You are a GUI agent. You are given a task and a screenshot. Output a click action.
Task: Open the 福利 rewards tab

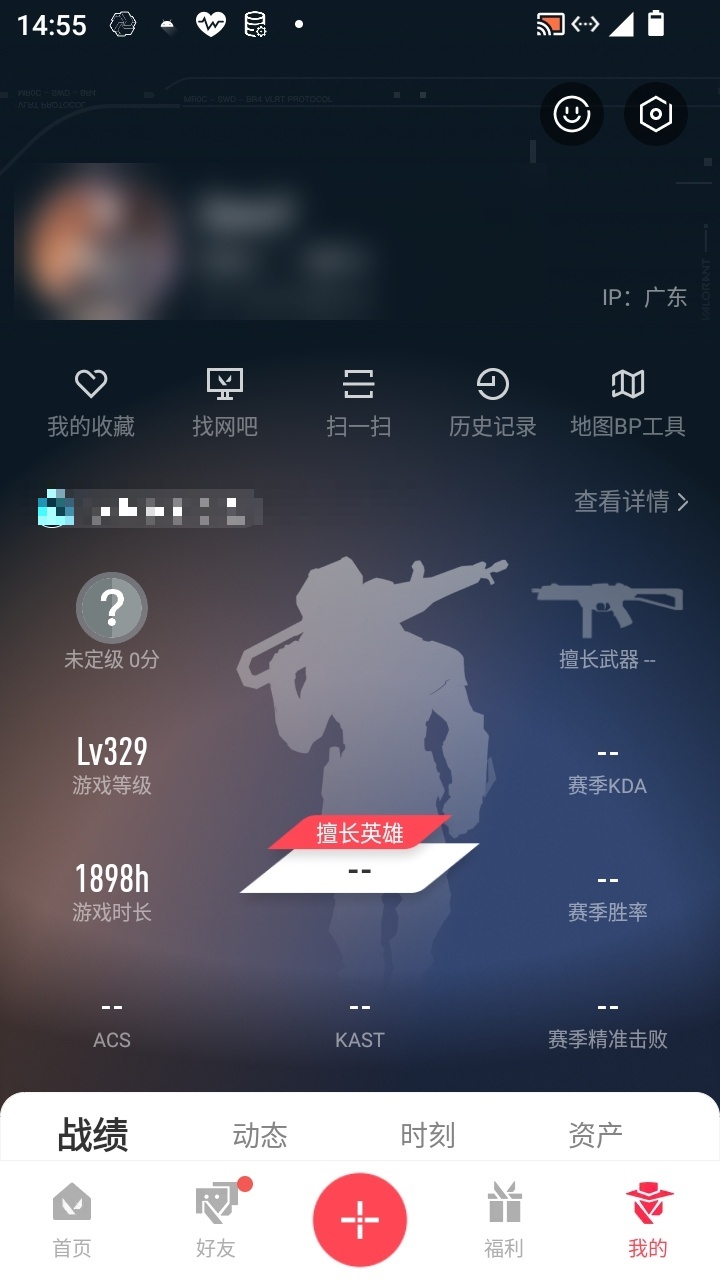(x=504, y=1220)
